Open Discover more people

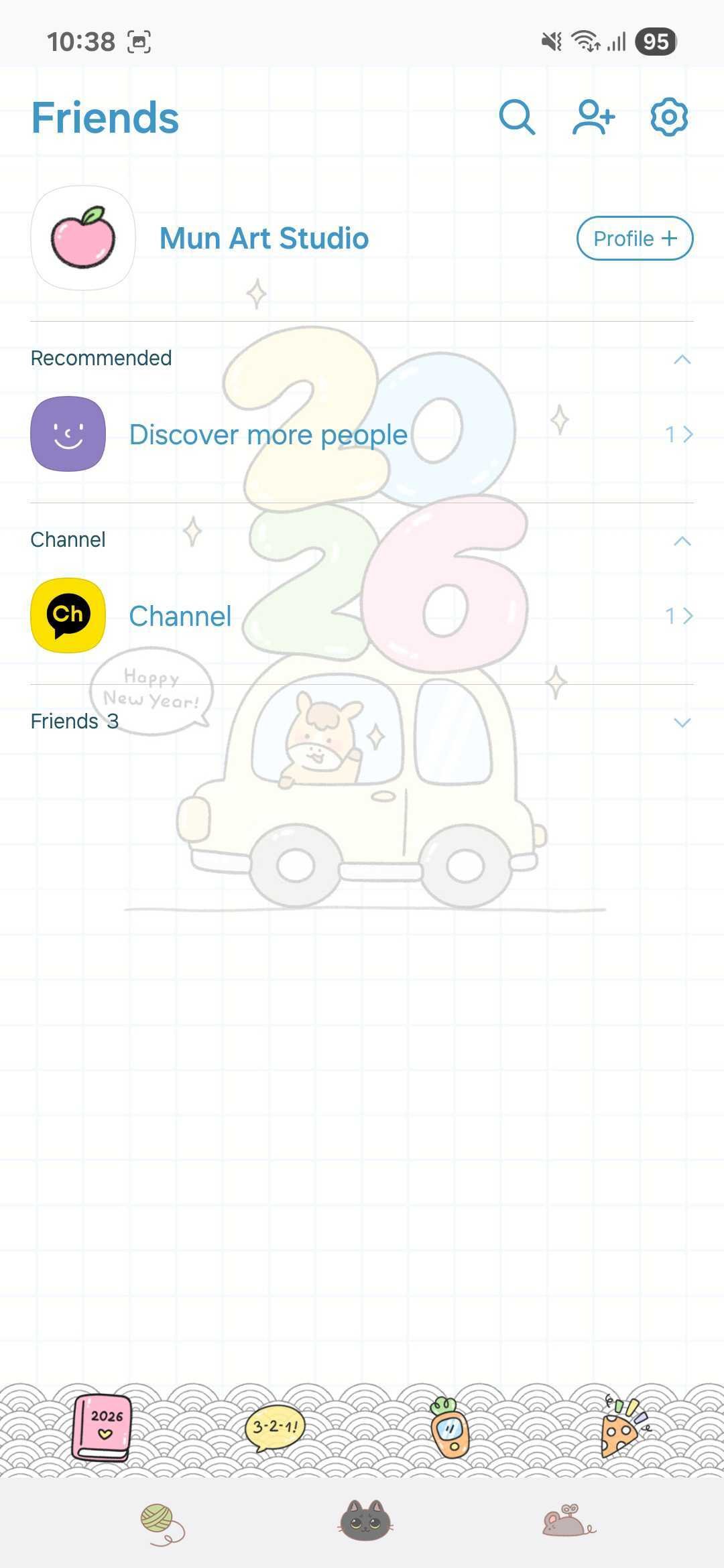268,435
